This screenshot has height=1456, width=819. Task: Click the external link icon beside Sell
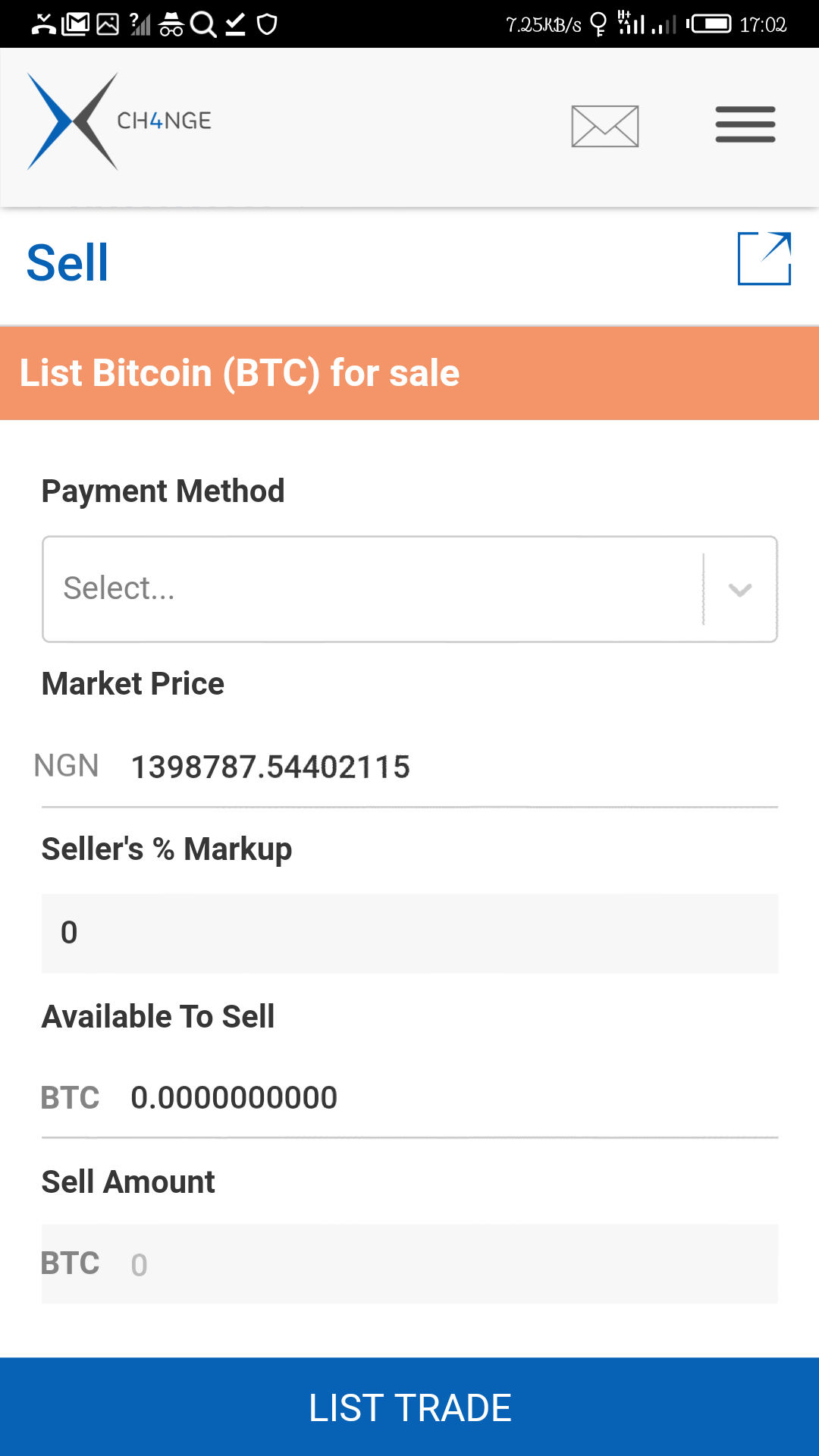(x=764, y=259)
